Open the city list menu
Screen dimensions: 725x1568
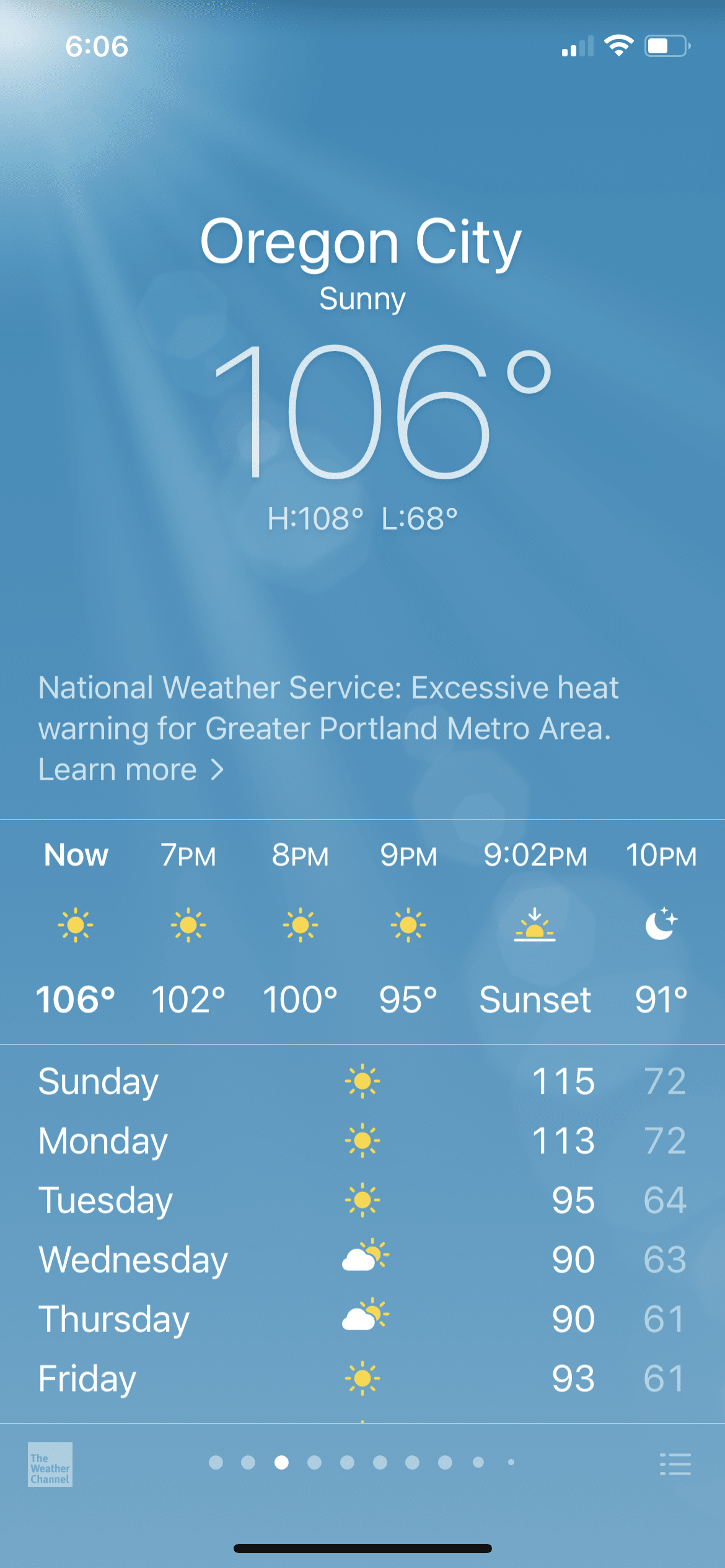[675, 1464]
